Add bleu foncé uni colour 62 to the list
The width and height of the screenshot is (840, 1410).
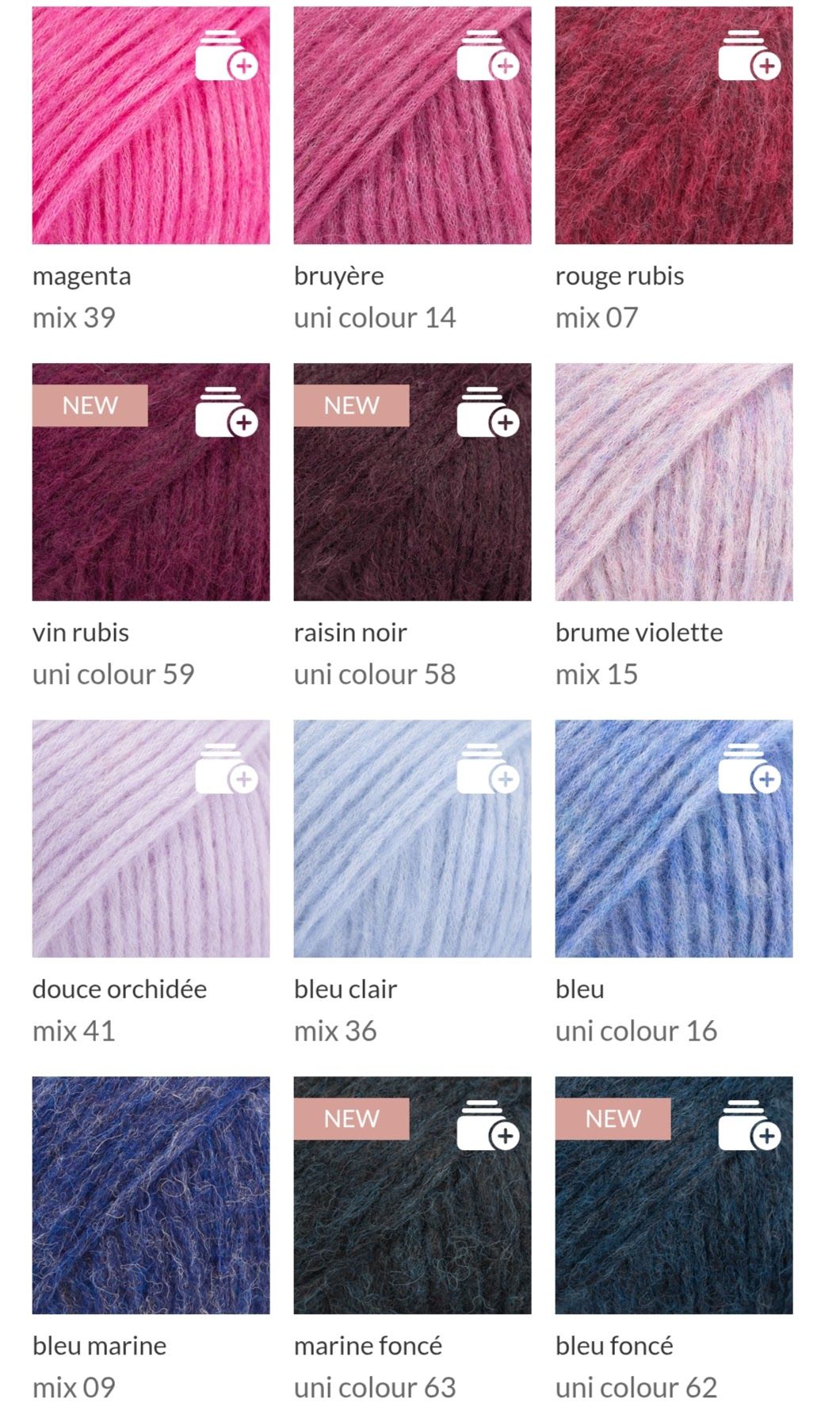tap(749, 1125)
